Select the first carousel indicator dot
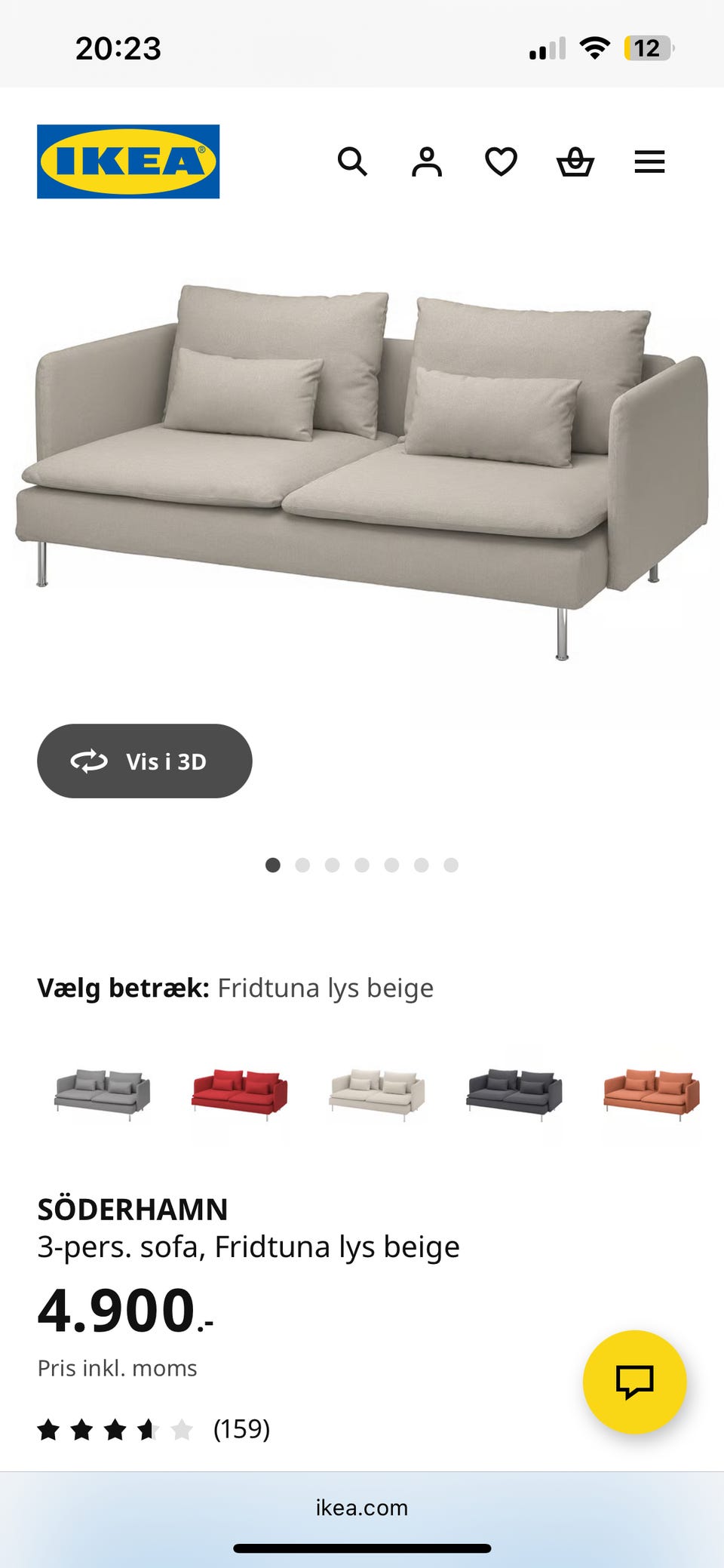Screen dimensions: 724x1568 [274, 865]
